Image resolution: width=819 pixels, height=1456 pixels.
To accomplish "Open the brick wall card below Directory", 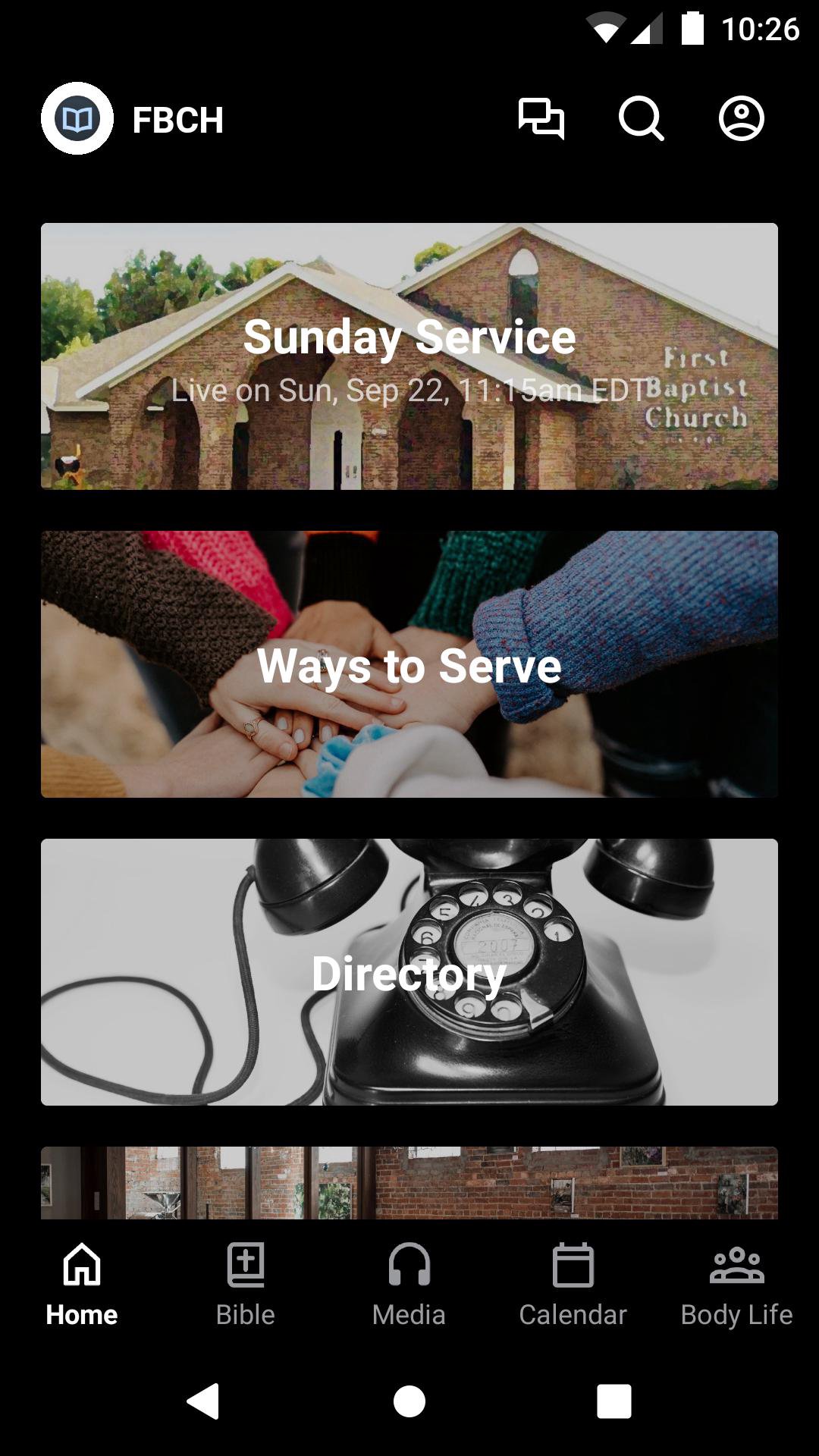I will click(409, 1183).
